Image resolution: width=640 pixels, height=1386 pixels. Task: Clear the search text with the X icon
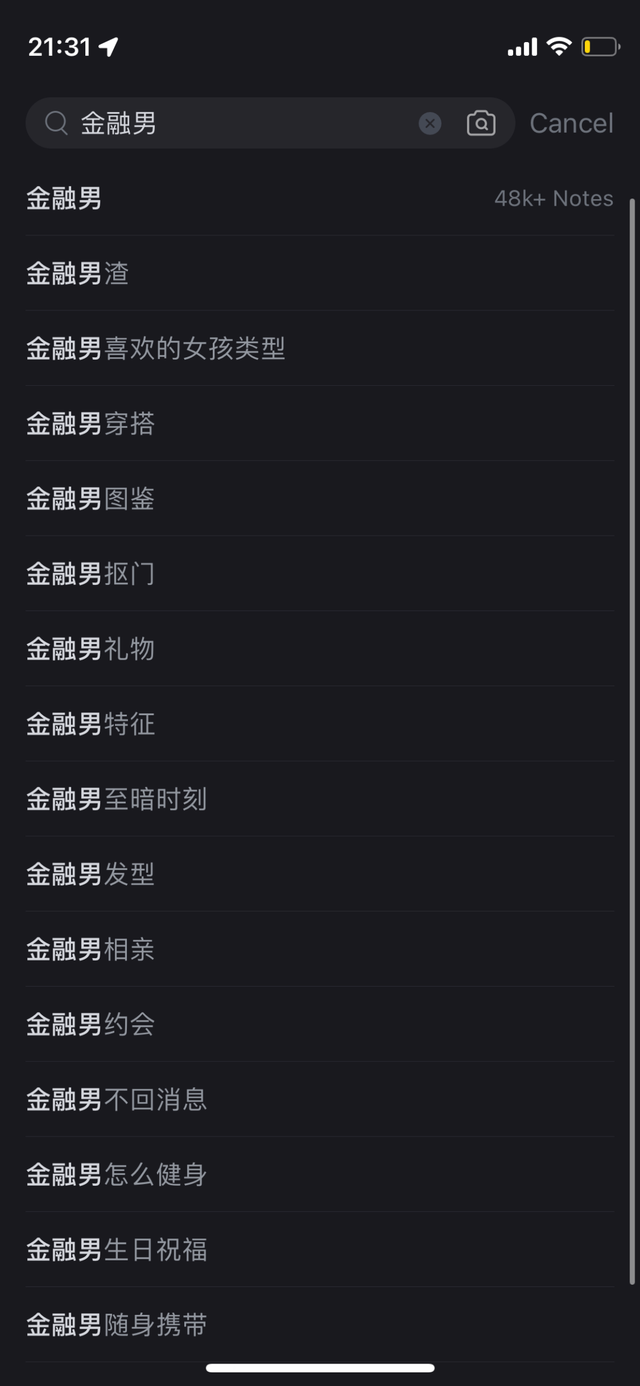click(x=430, y=123)
